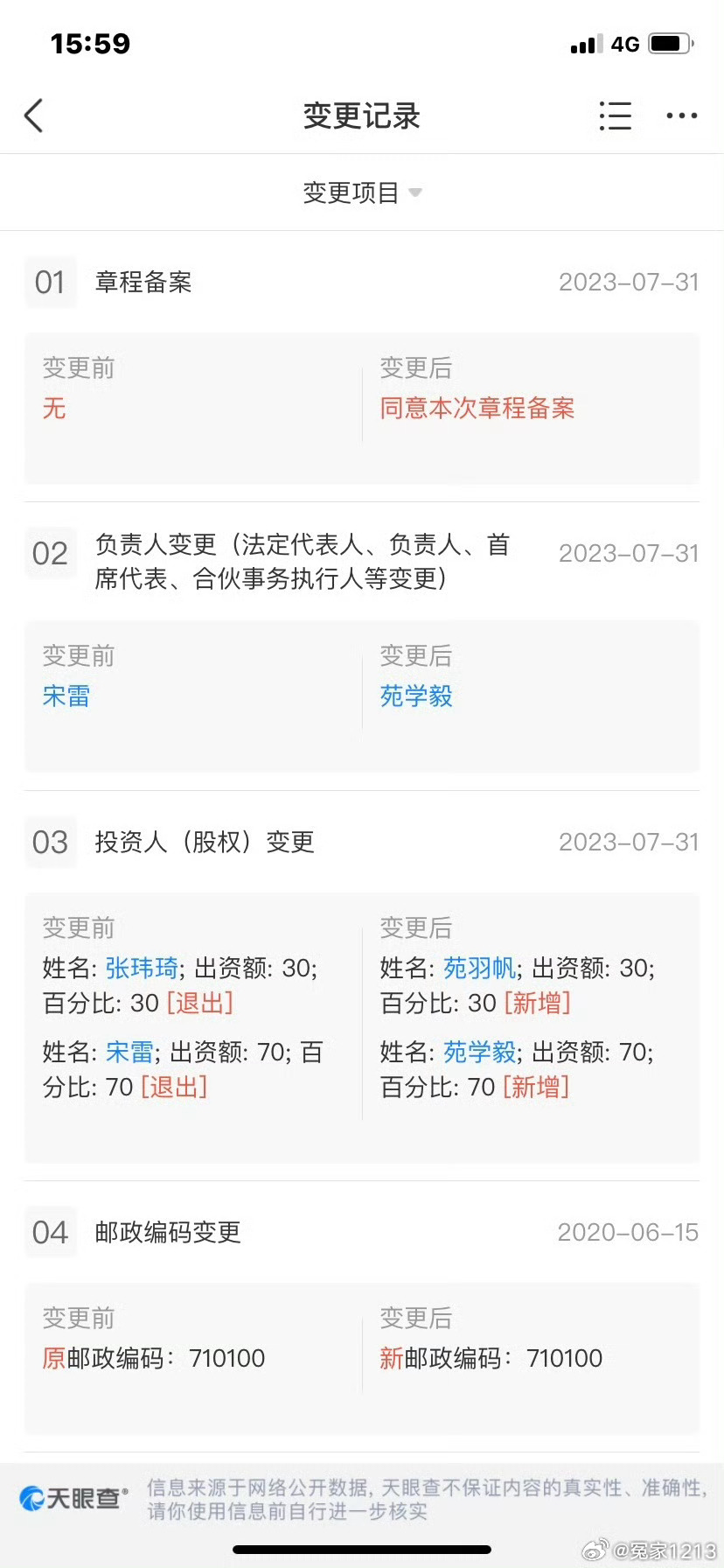
Task: Tap the back arrow to return
Action: 33,115
